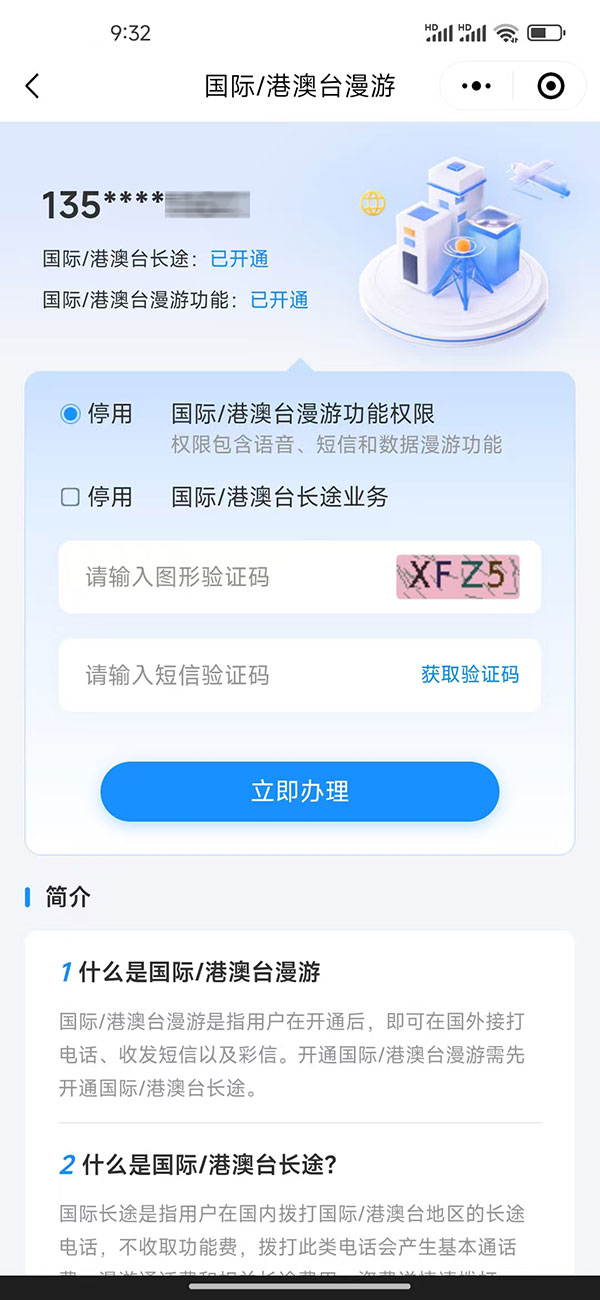Go back using the top-left arrow
Screen dimensions: 600x1300
(x=32, y=86)
